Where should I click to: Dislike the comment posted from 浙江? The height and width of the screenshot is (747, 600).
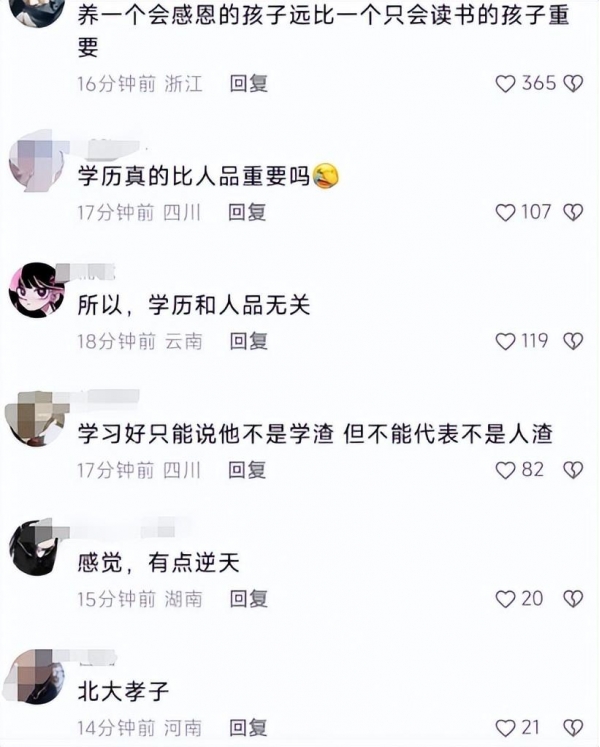[x=573, y=84]
